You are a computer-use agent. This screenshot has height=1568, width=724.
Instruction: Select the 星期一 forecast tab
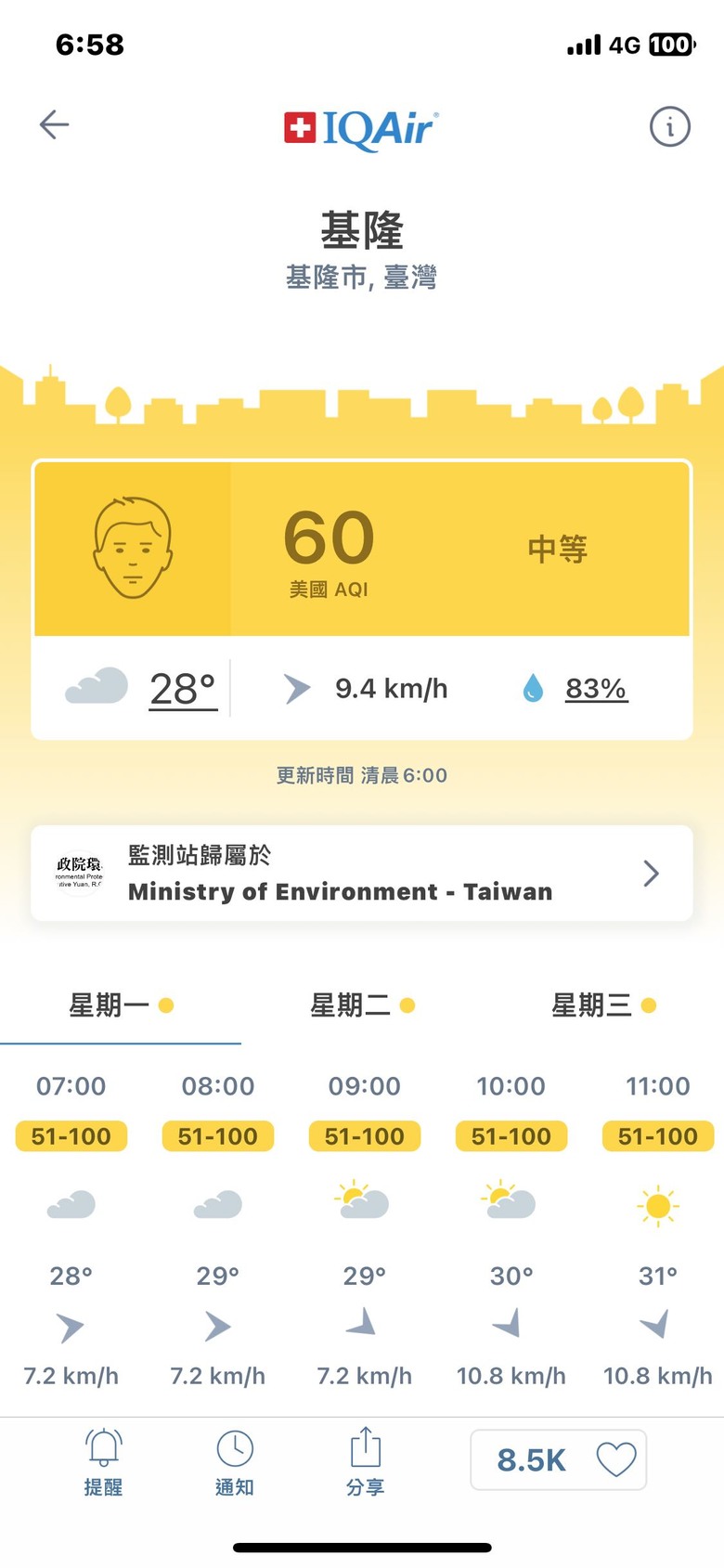[x=121, y=1005]
